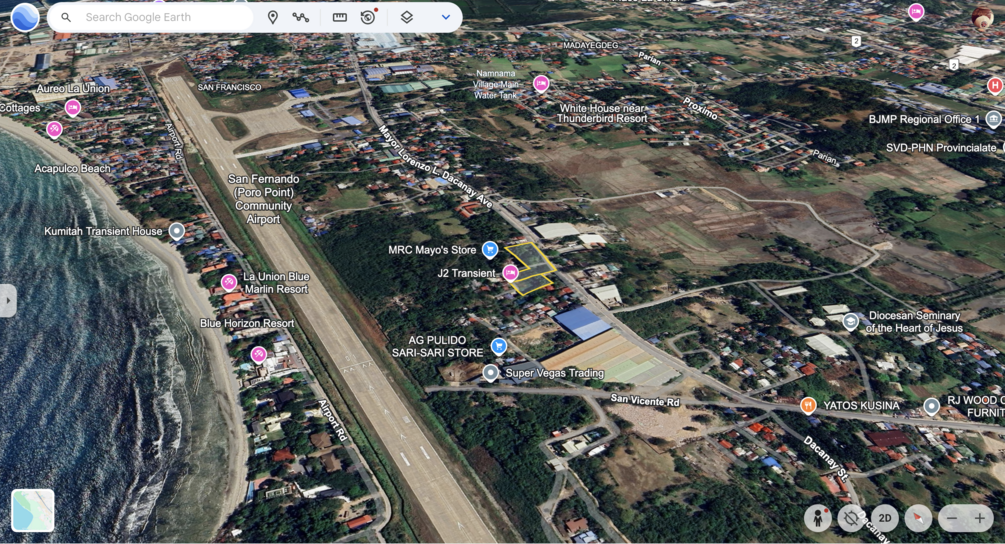Open the YATOS KUSINA restaurant pin

808,405
